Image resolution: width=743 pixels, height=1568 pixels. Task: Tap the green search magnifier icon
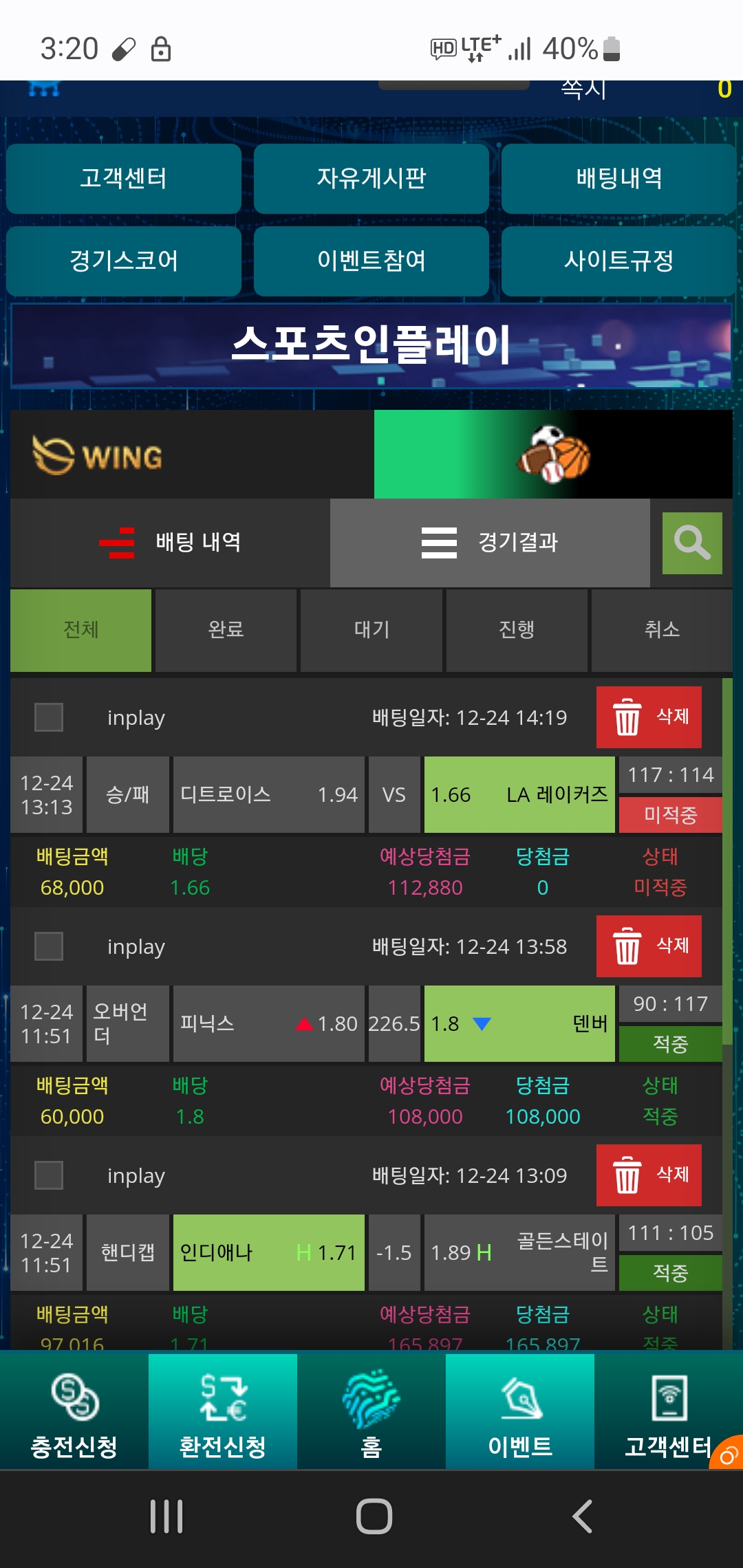(692, 543)
